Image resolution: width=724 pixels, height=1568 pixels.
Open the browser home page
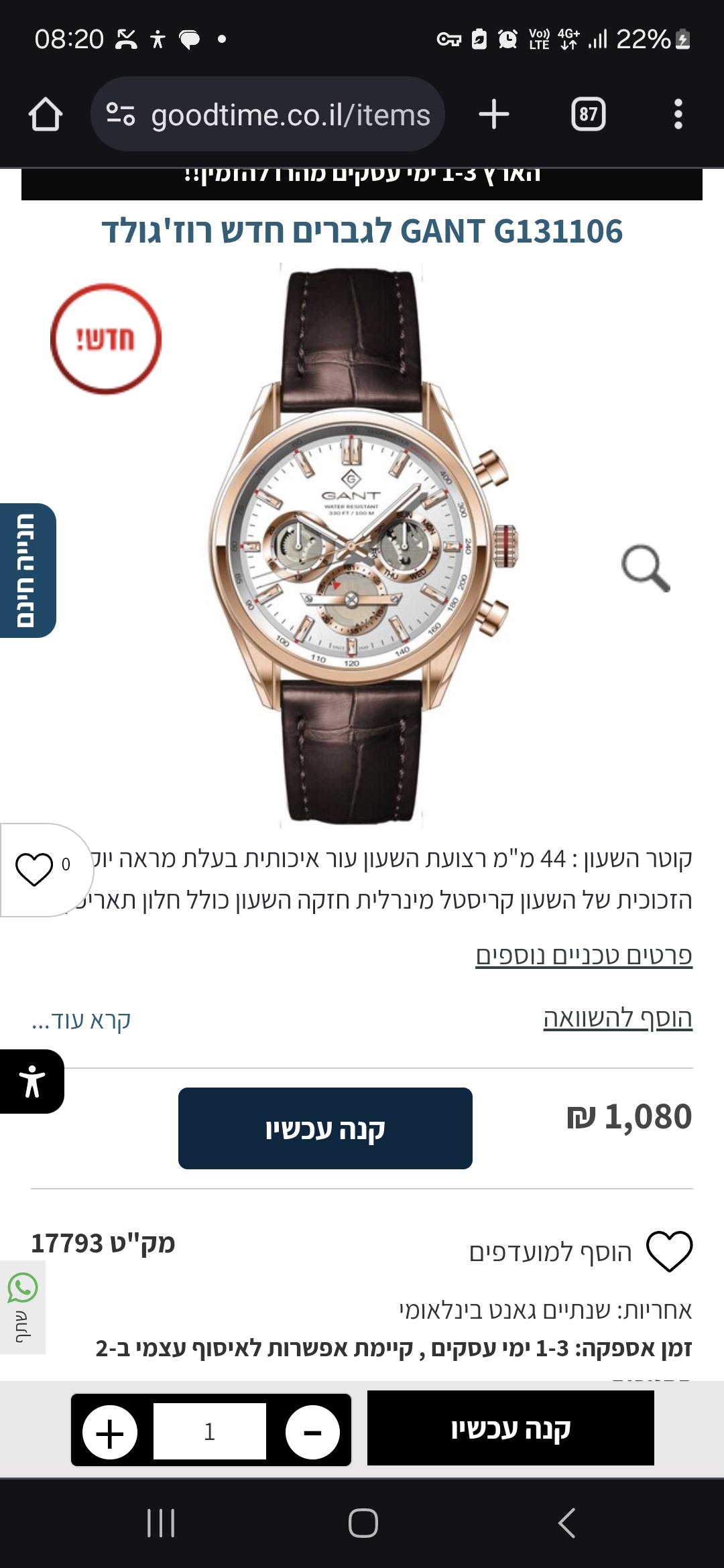tap(46, 115)
